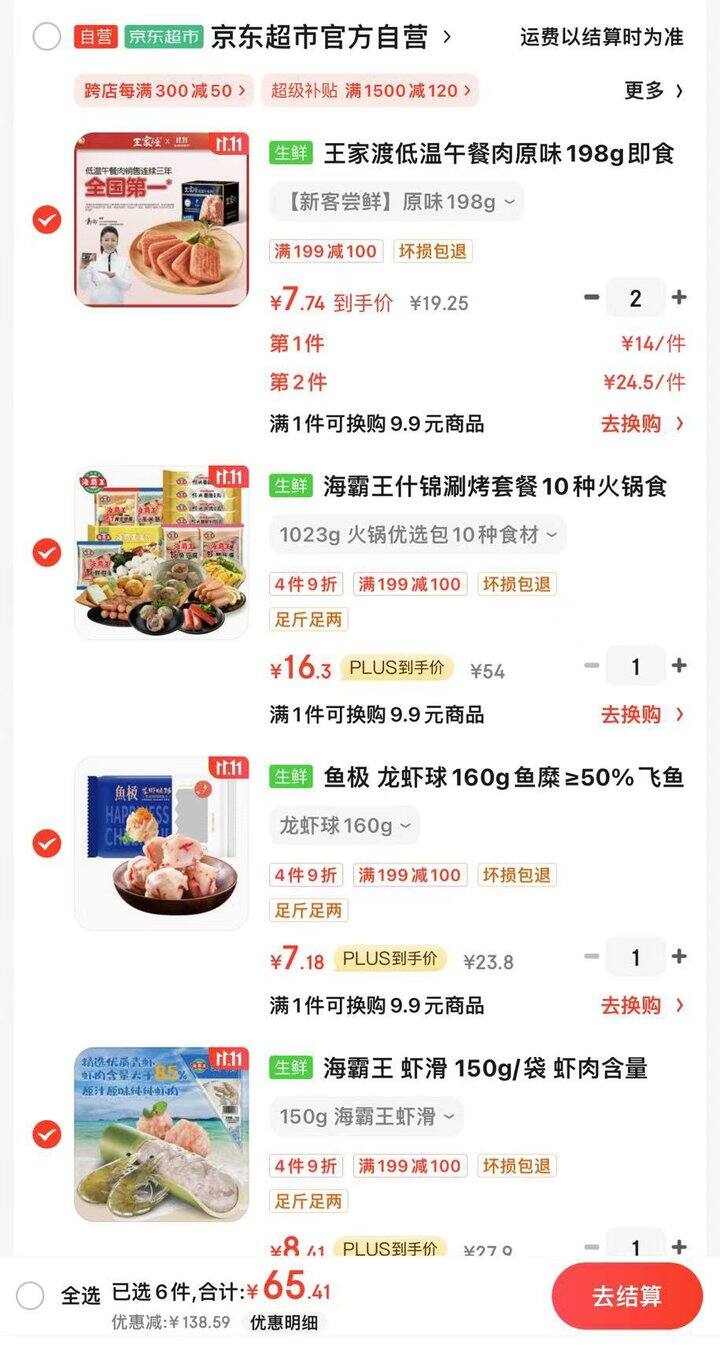Tap 去换购 under 王家渡午餐肉
The height and width of the screenshot is (1352, 720).
[643, 423]
